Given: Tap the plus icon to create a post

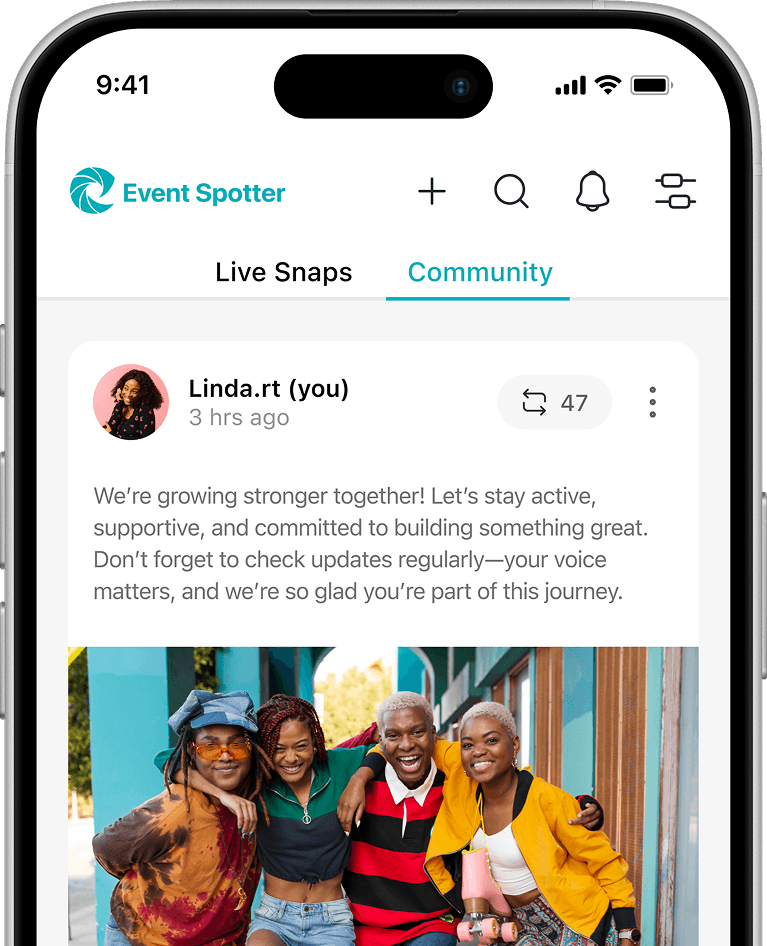Looking at the screenshot, I should (432, 191).
